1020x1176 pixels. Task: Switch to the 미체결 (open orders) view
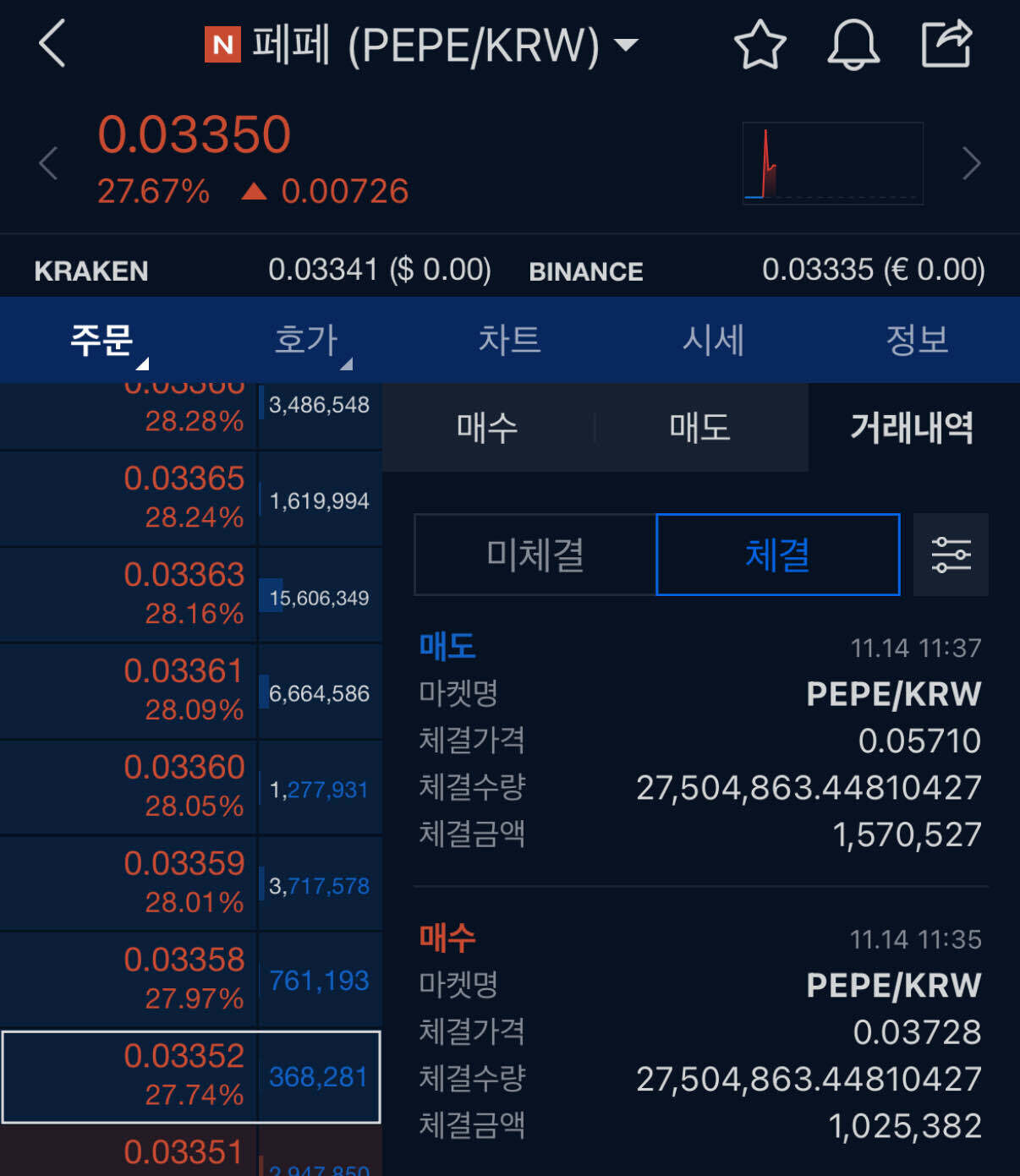pyautogui.click(x=535, y=555)
